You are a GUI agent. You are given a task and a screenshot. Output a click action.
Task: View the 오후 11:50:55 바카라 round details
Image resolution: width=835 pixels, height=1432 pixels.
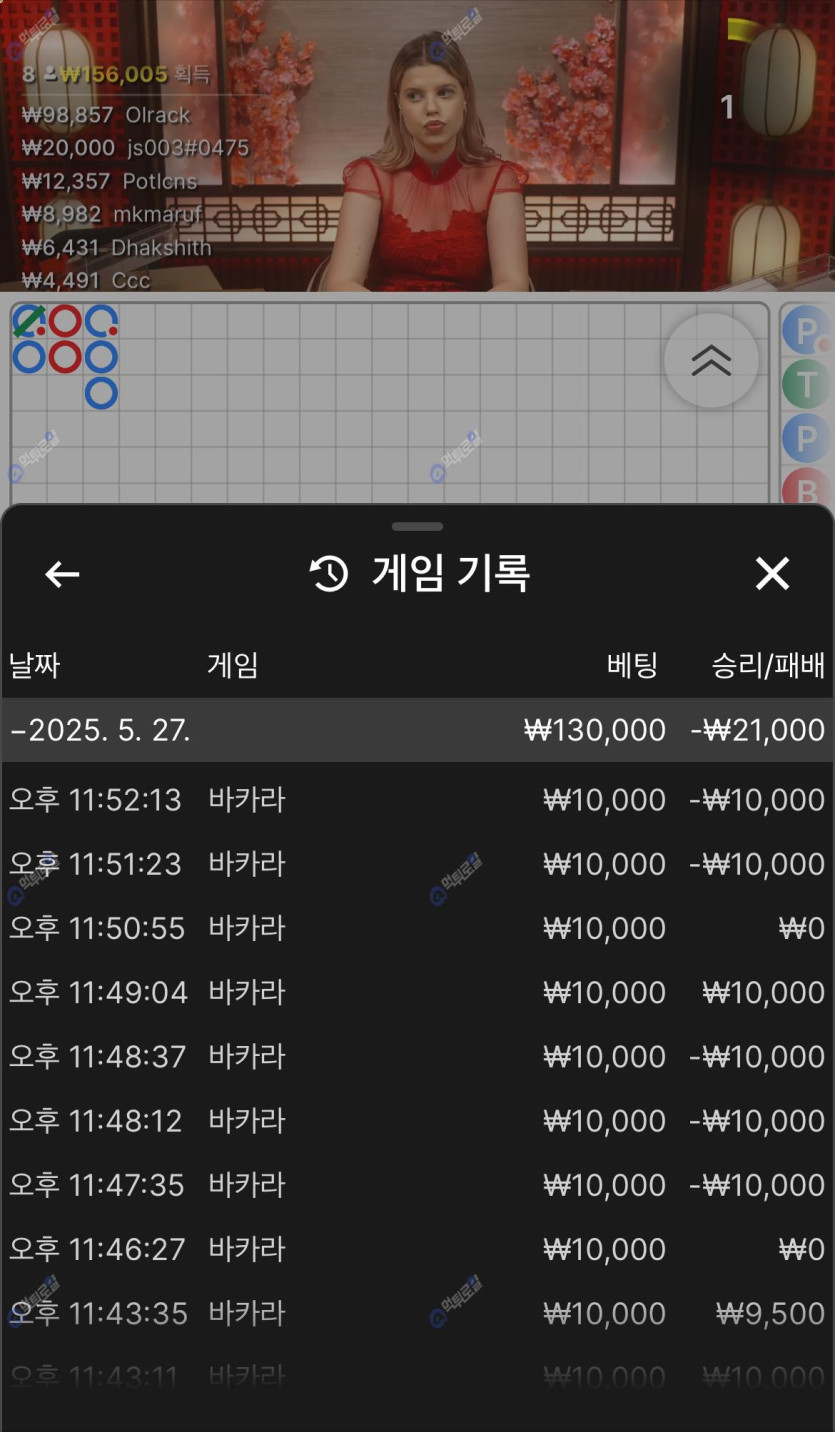pyautogui.click(x=417, y=928)
